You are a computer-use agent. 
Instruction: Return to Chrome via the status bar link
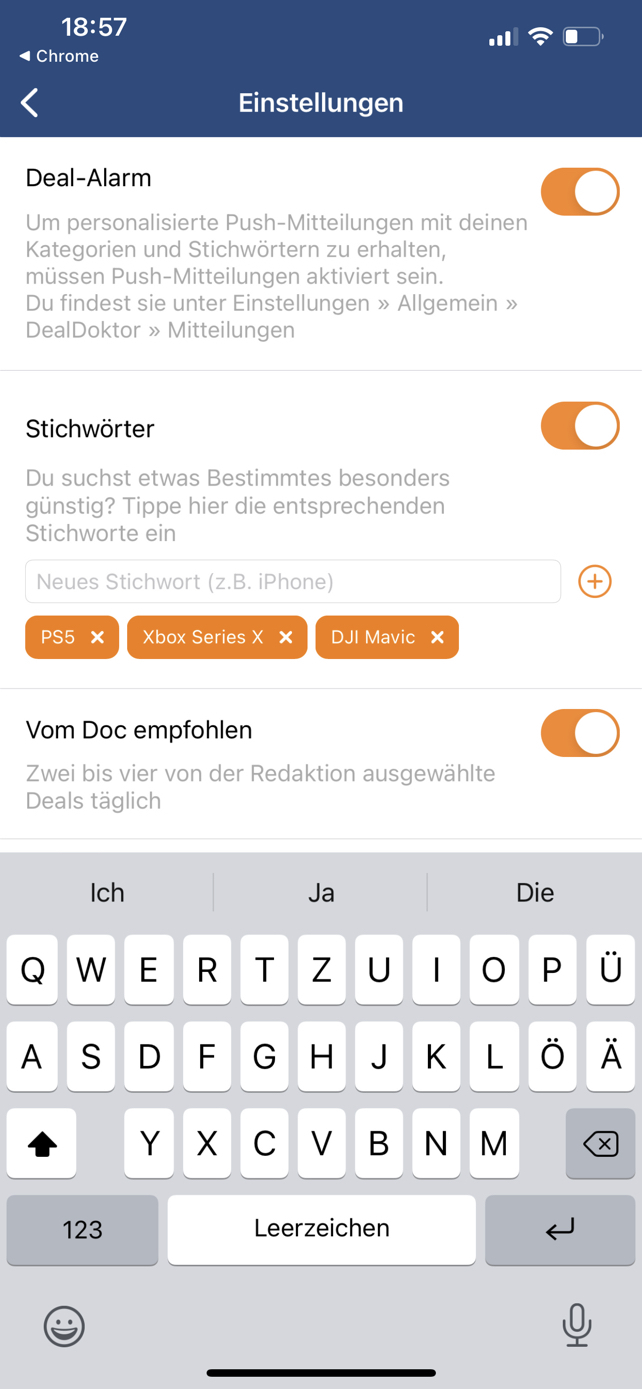(x=59, y=56)
